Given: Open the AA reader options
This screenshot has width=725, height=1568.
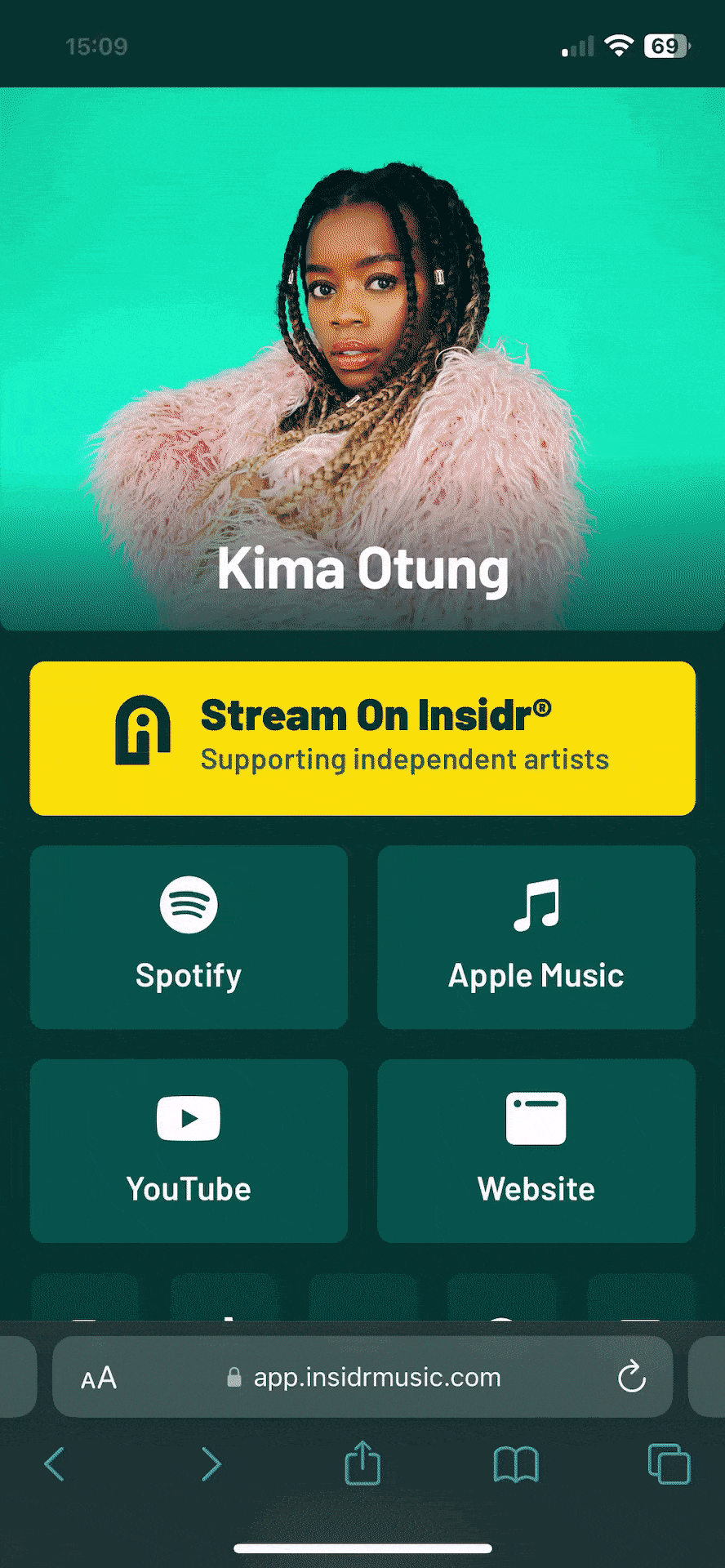Looking at the screenshot, I should [99, 1379].
